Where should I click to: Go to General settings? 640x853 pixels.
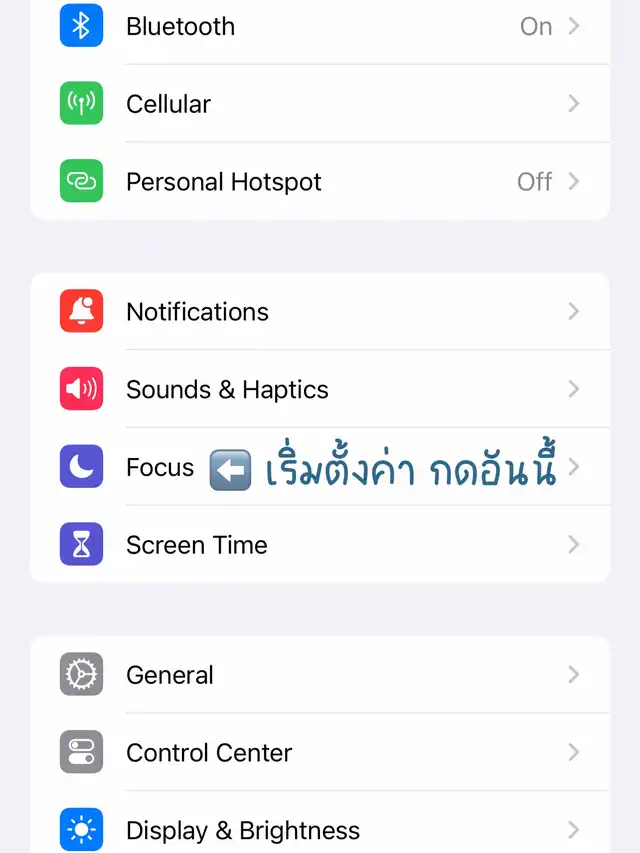[x=320, y=675]
